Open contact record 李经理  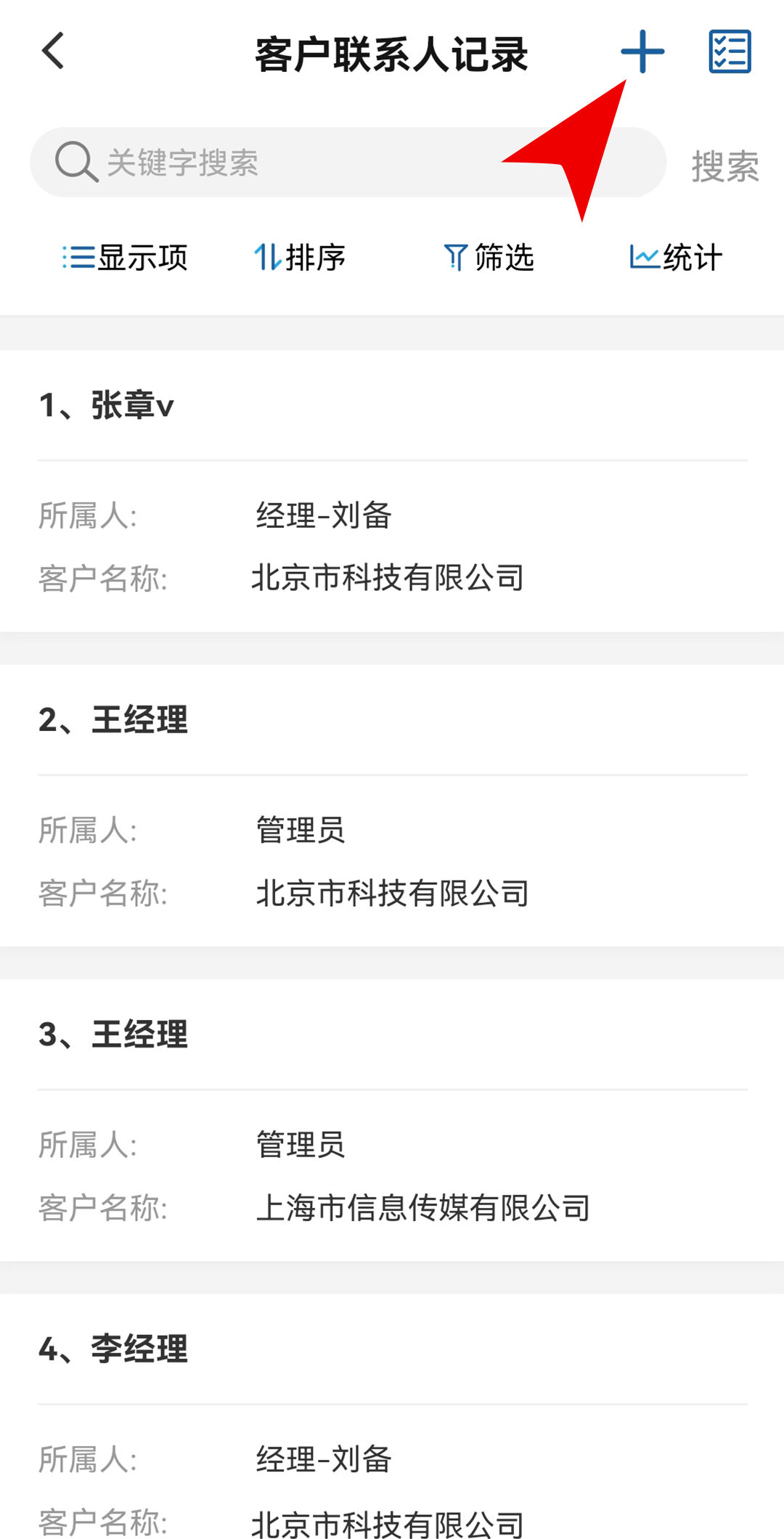[x=392, y=1416]
